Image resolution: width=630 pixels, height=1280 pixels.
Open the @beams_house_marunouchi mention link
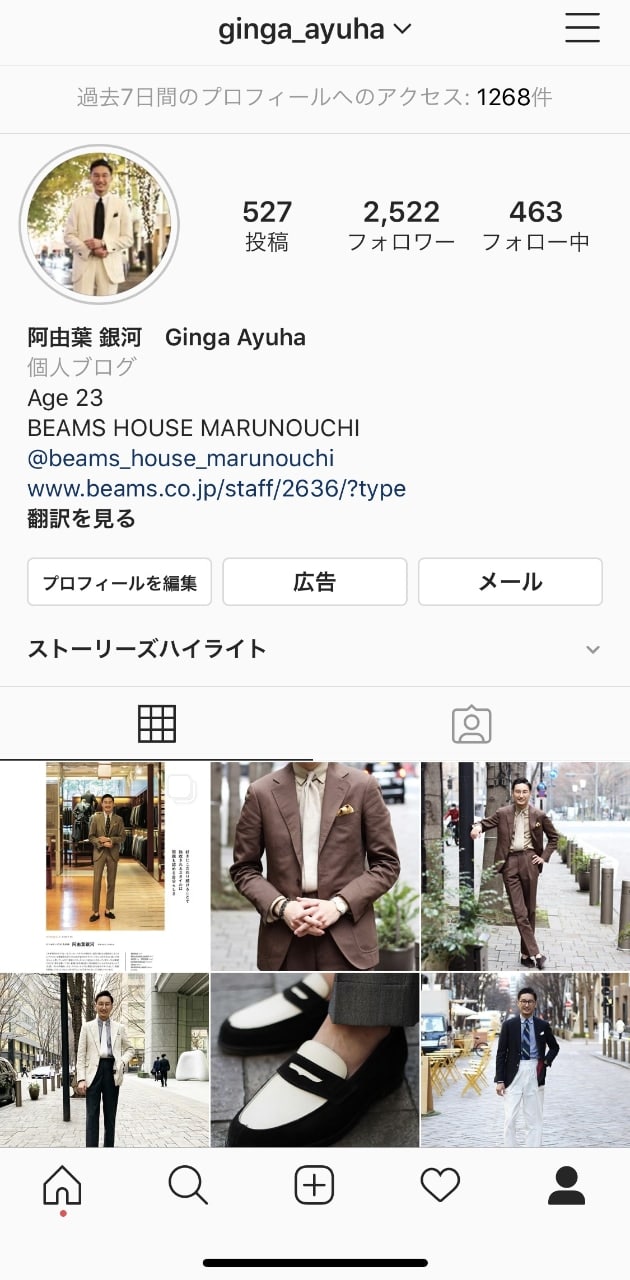coord(181,459)
